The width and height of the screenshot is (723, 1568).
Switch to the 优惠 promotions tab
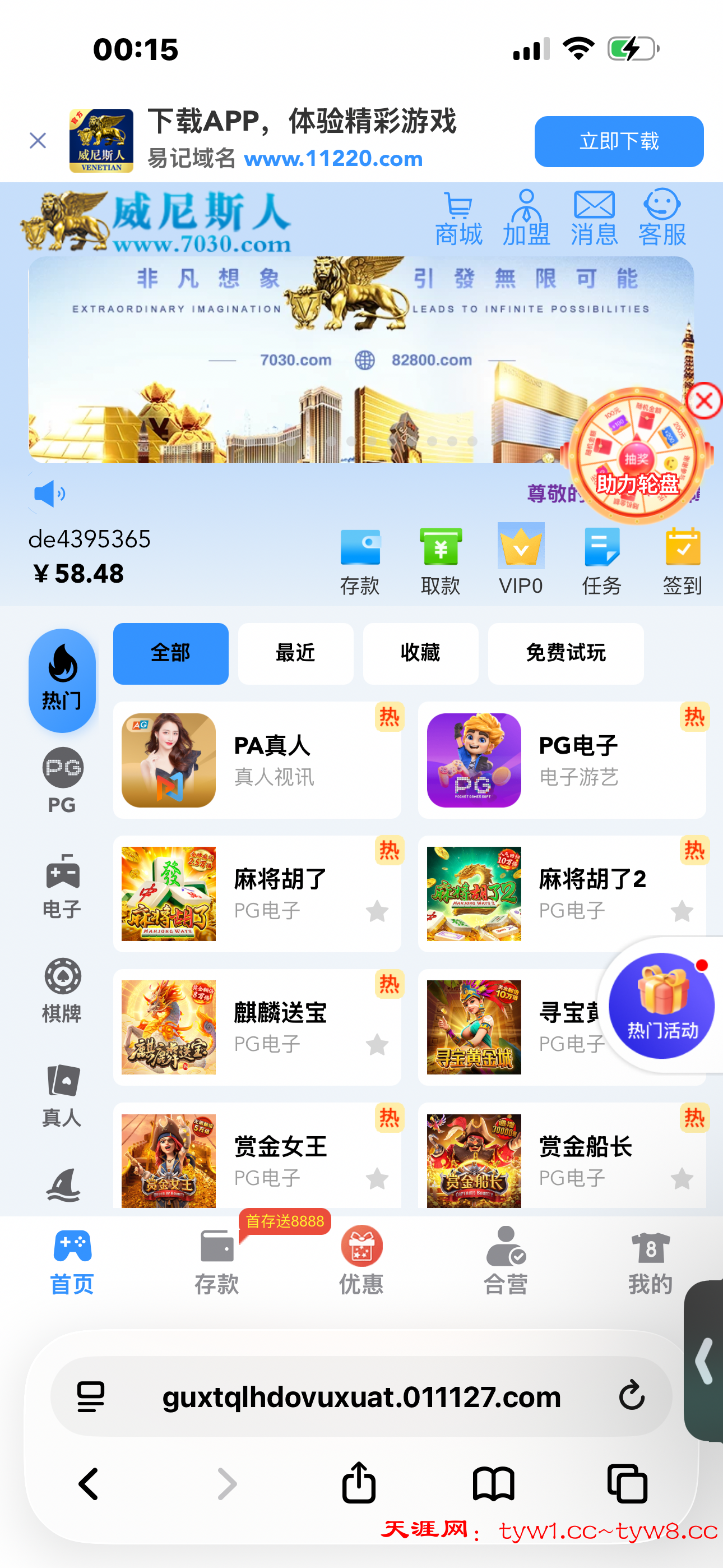coord(361,1260)
